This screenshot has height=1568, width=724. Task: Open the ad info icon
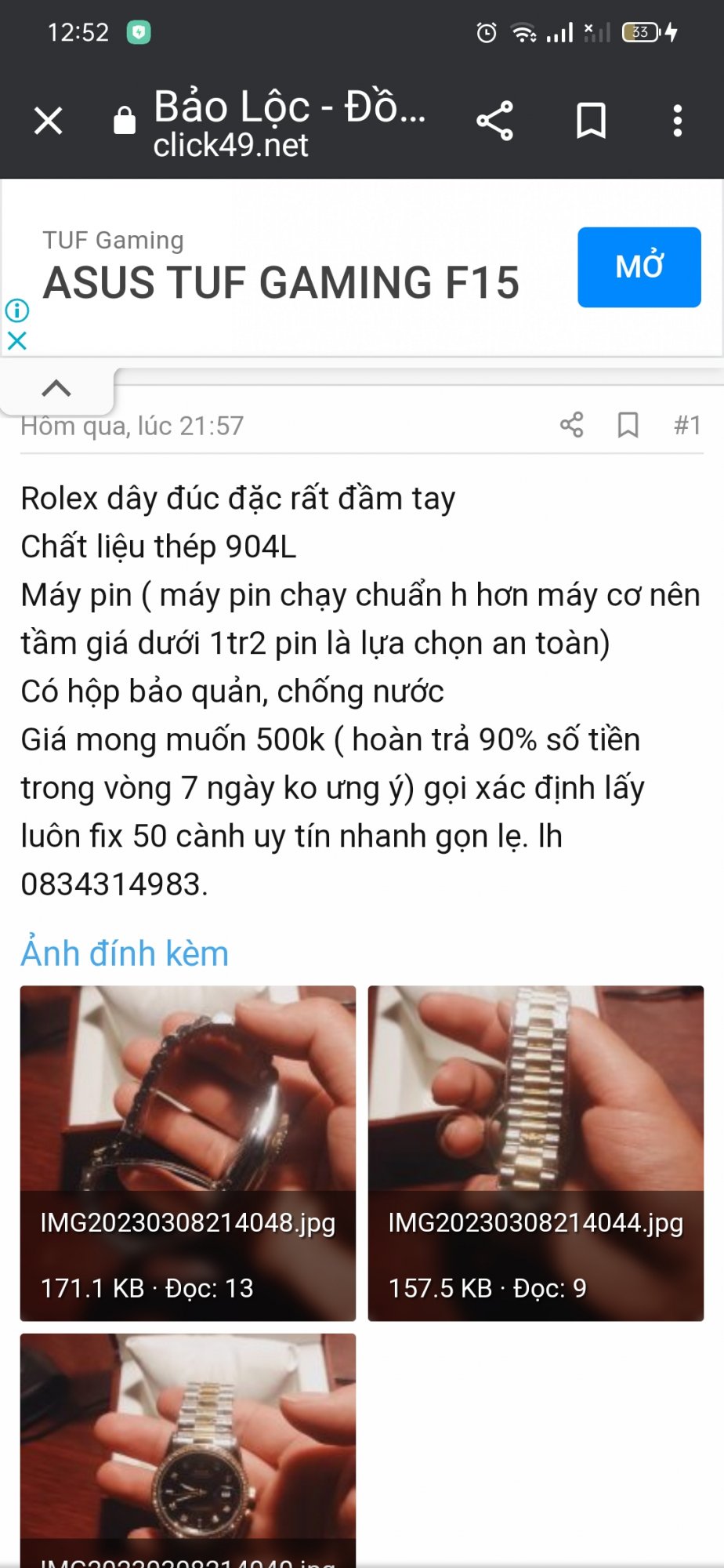coord(17,310)
